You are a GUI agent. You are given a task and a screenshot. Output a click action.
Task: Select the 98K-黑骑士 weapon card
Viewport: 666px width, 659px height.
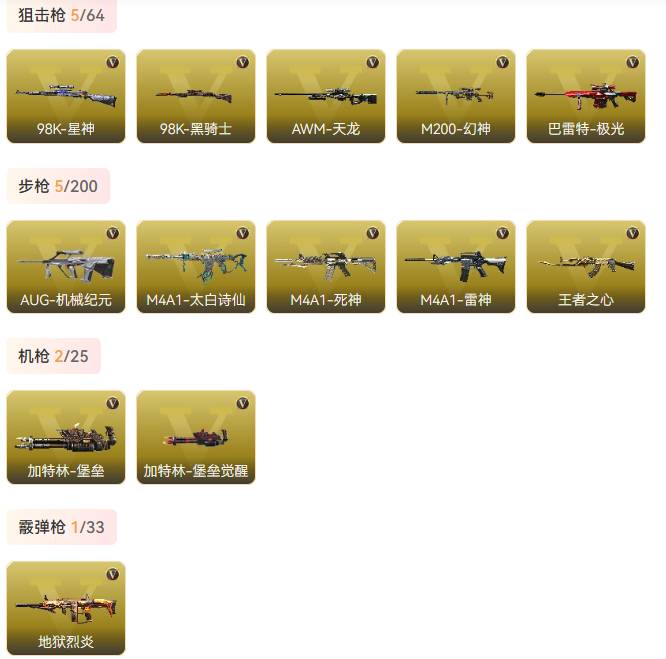[x=196, y=96]
